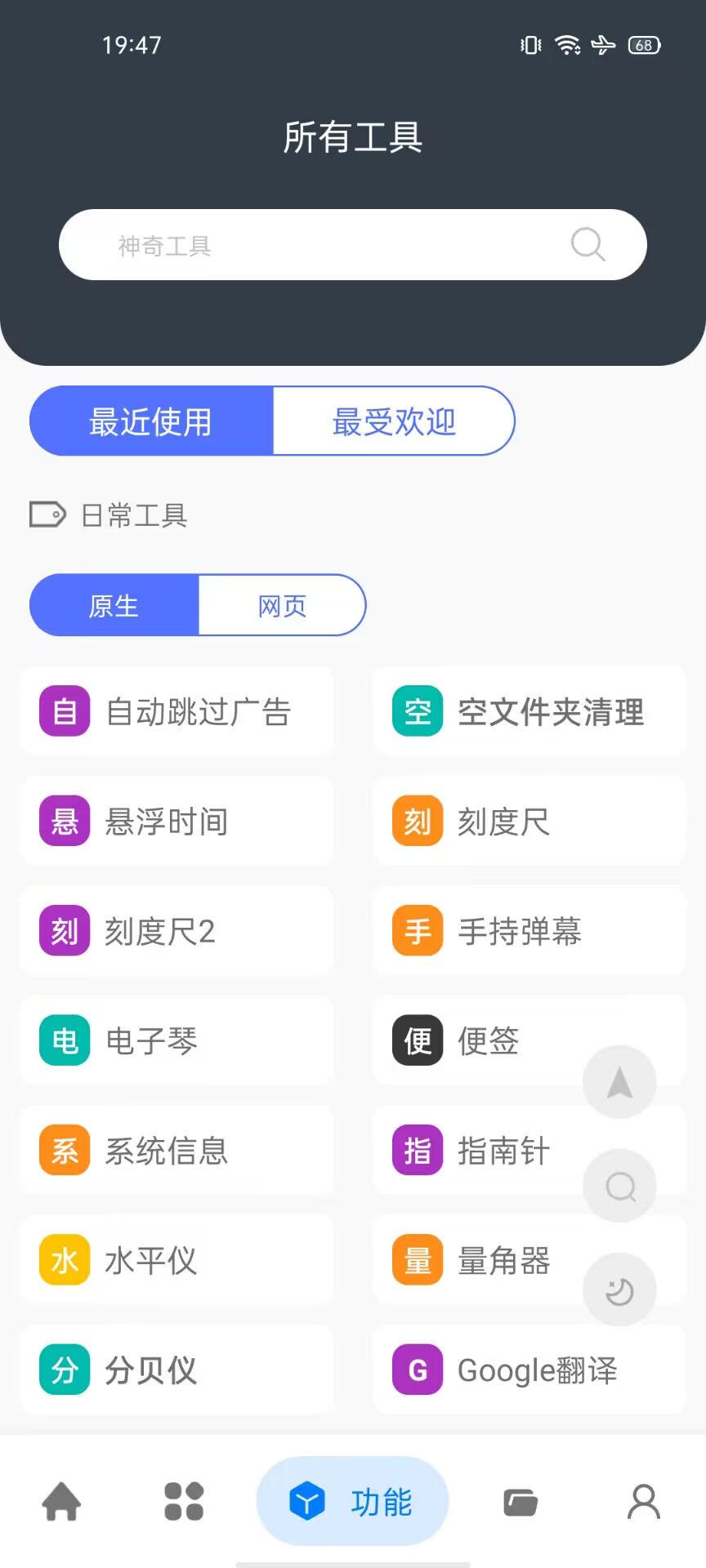Switch to the 最受欢迎 tab
706x1568 pixels.
(x=394, y=421)
